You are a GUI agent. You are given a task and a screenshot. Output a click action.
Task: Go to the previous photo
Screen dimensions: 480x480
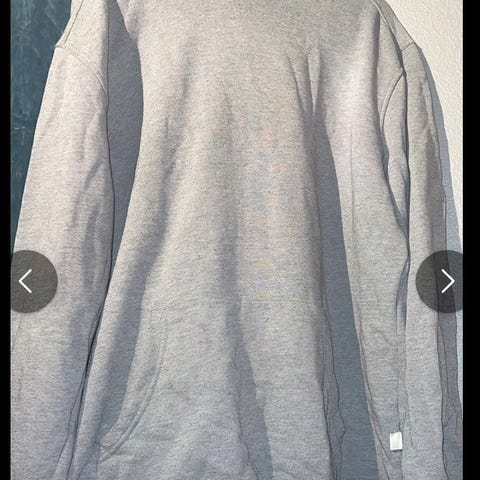pyautogui.click(x=33, y=281)
